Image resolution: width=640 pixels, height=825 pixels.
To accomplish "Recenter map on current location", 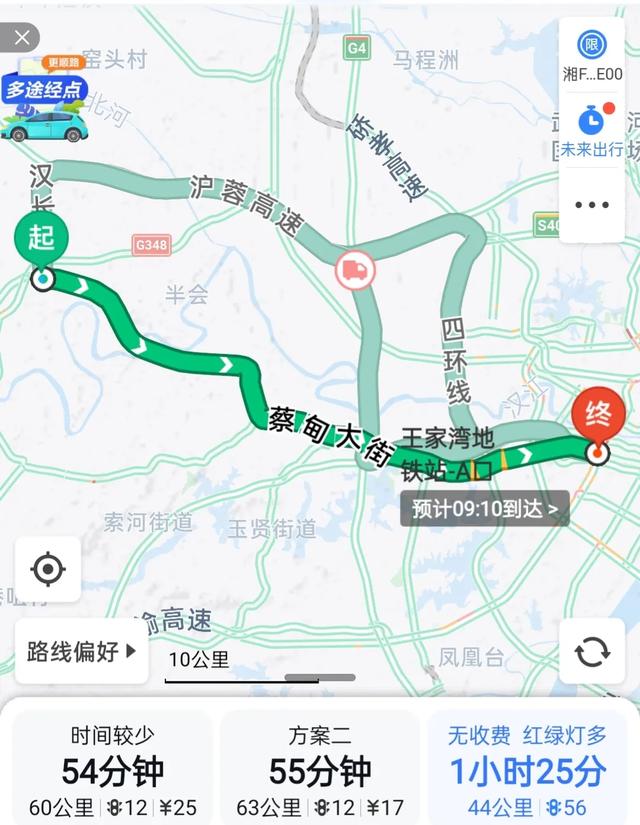I will (47, 569).
